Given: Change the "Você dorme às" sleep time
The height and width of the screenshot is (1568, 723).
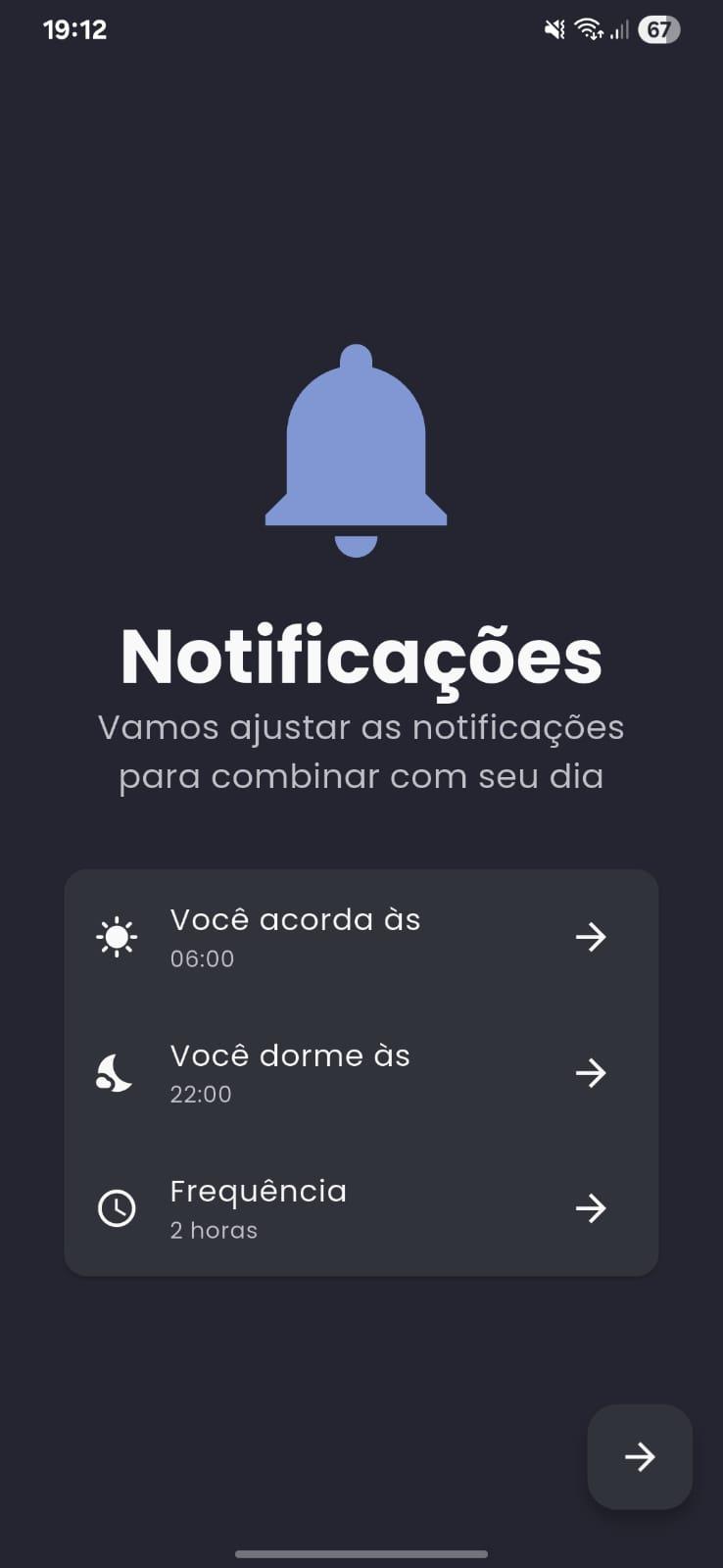Looking at the screenshot, I should 361,1073.
